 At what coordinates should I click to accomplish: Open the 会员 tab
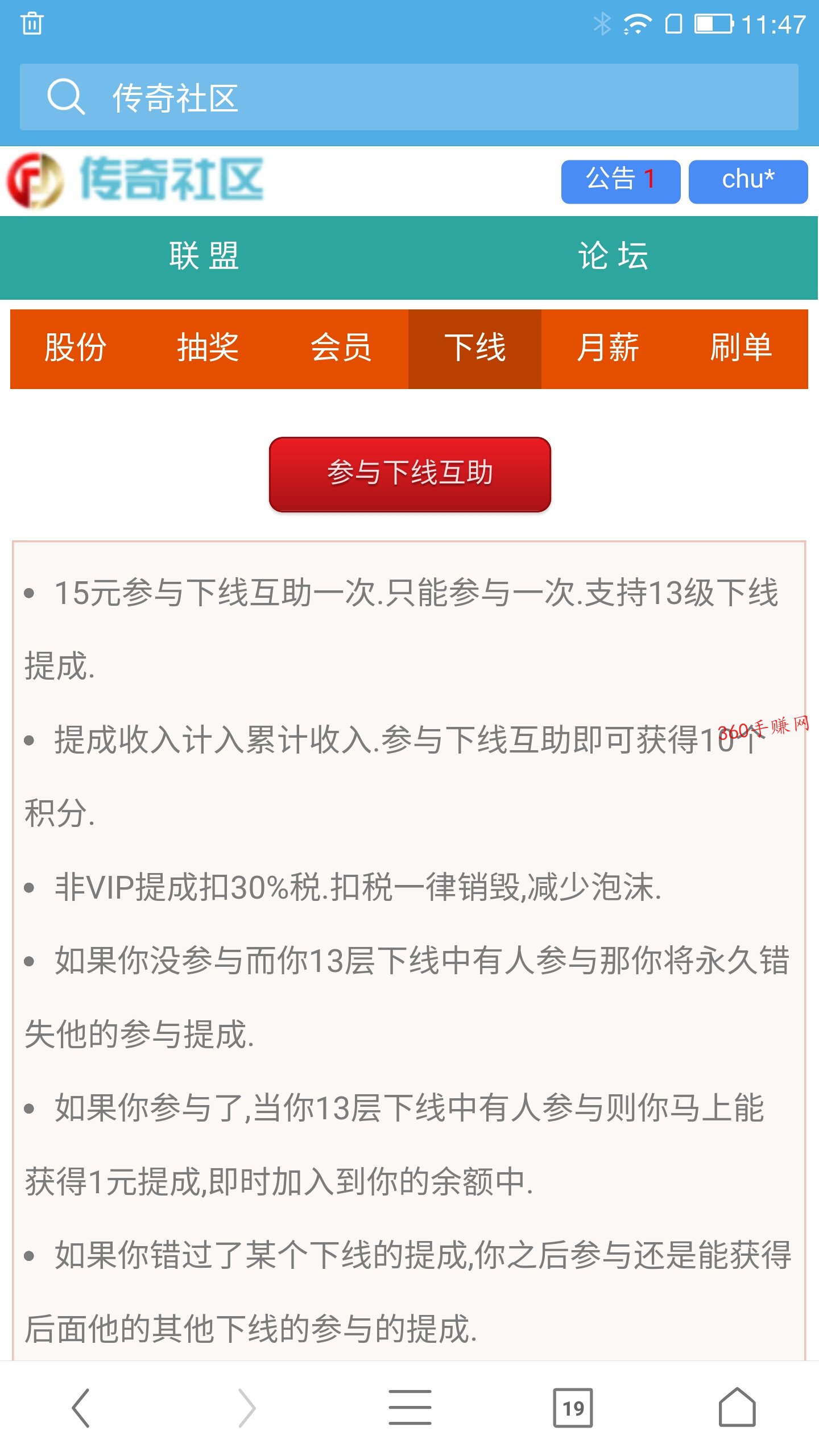342,349
